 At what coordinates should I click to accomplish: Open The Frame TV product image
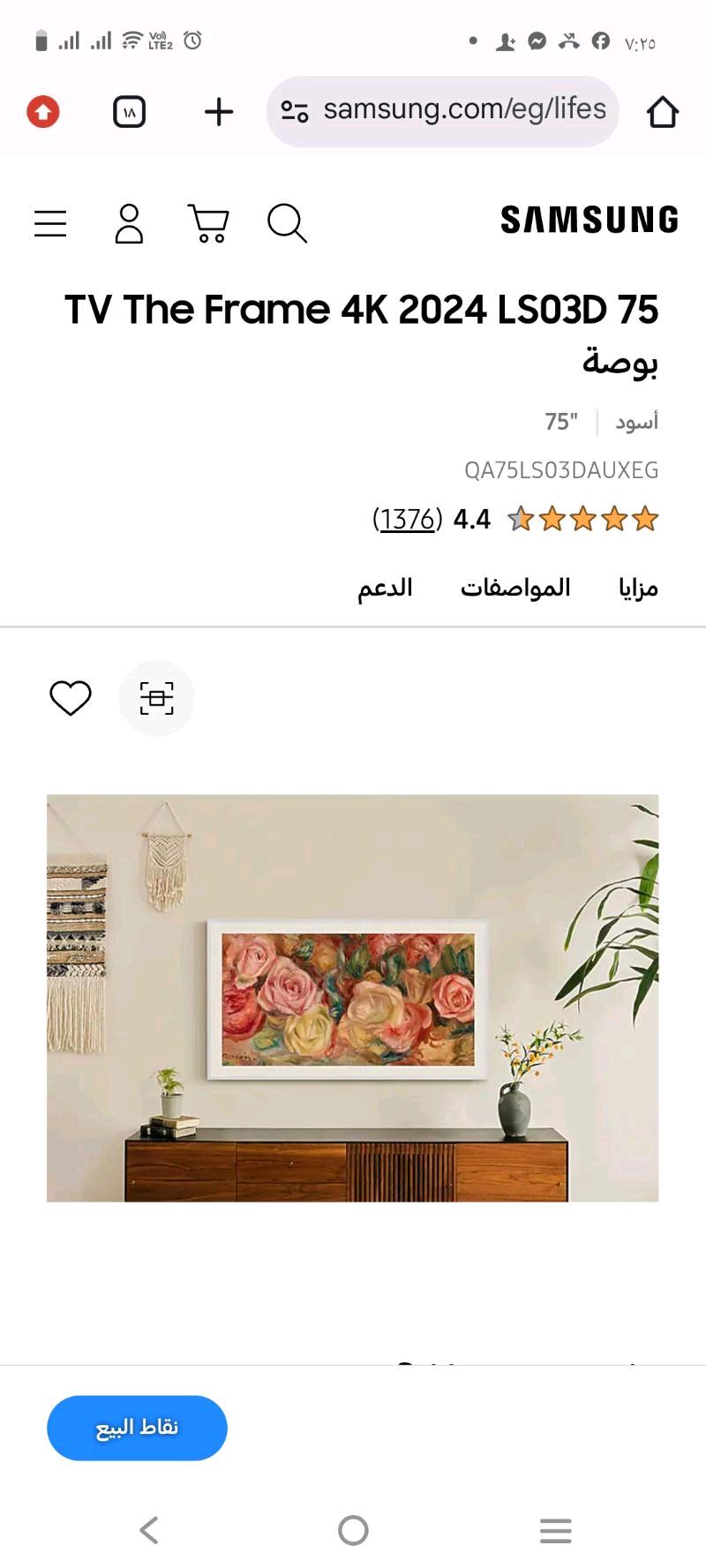[x=352, y=997]
